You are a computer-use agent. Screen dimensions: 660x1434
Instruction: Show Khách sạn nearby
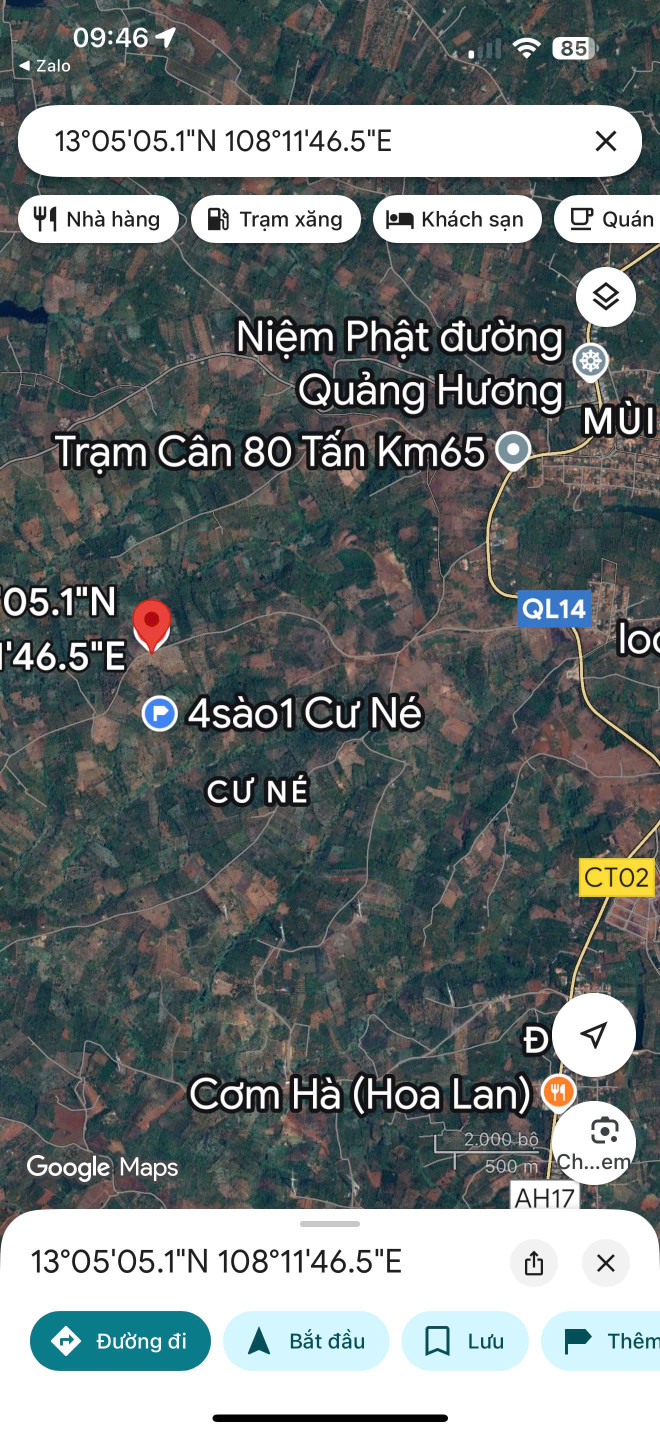click(456, 220)
